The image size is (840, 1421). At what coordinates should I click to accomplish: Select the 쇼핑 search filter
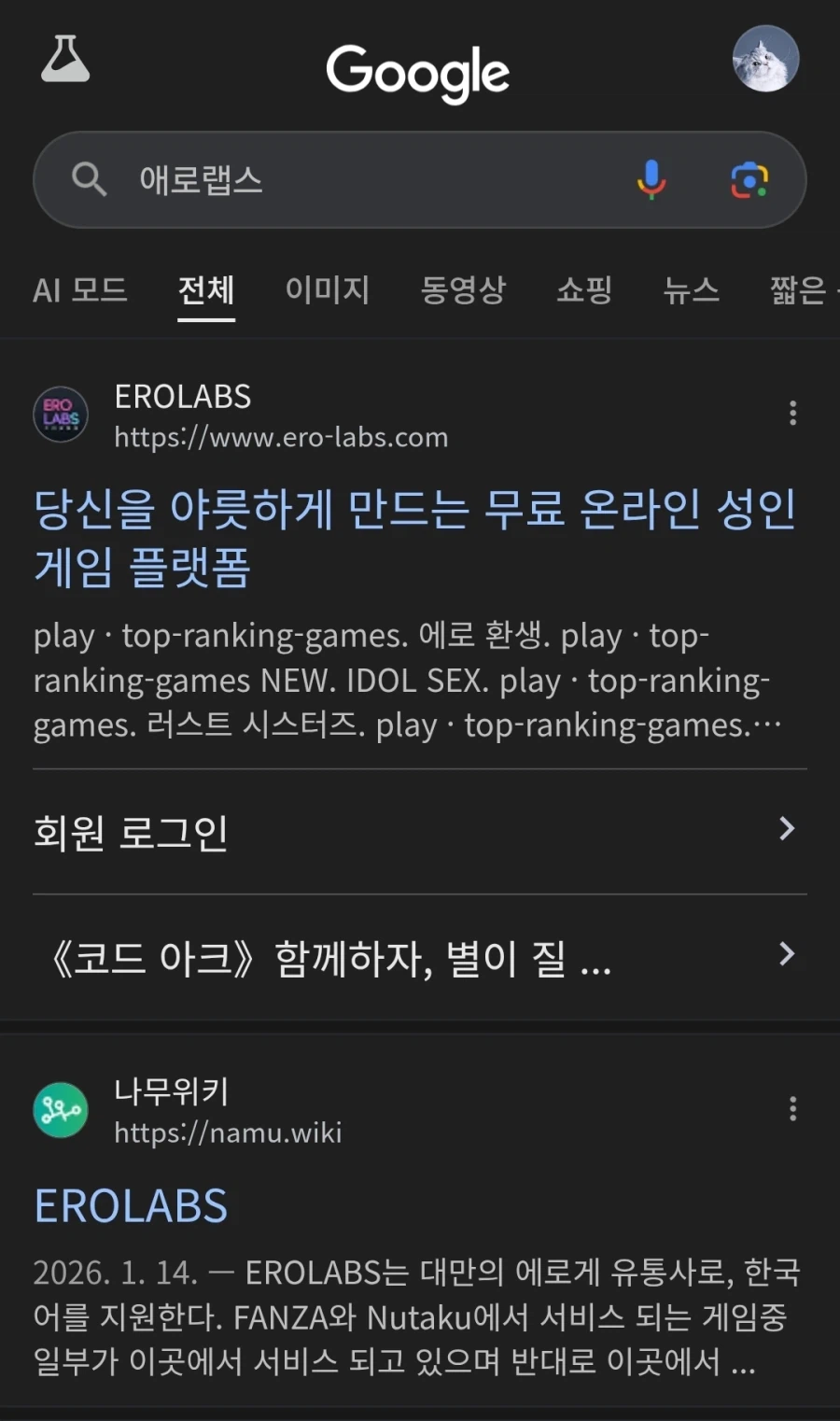(x=583, y=290)
